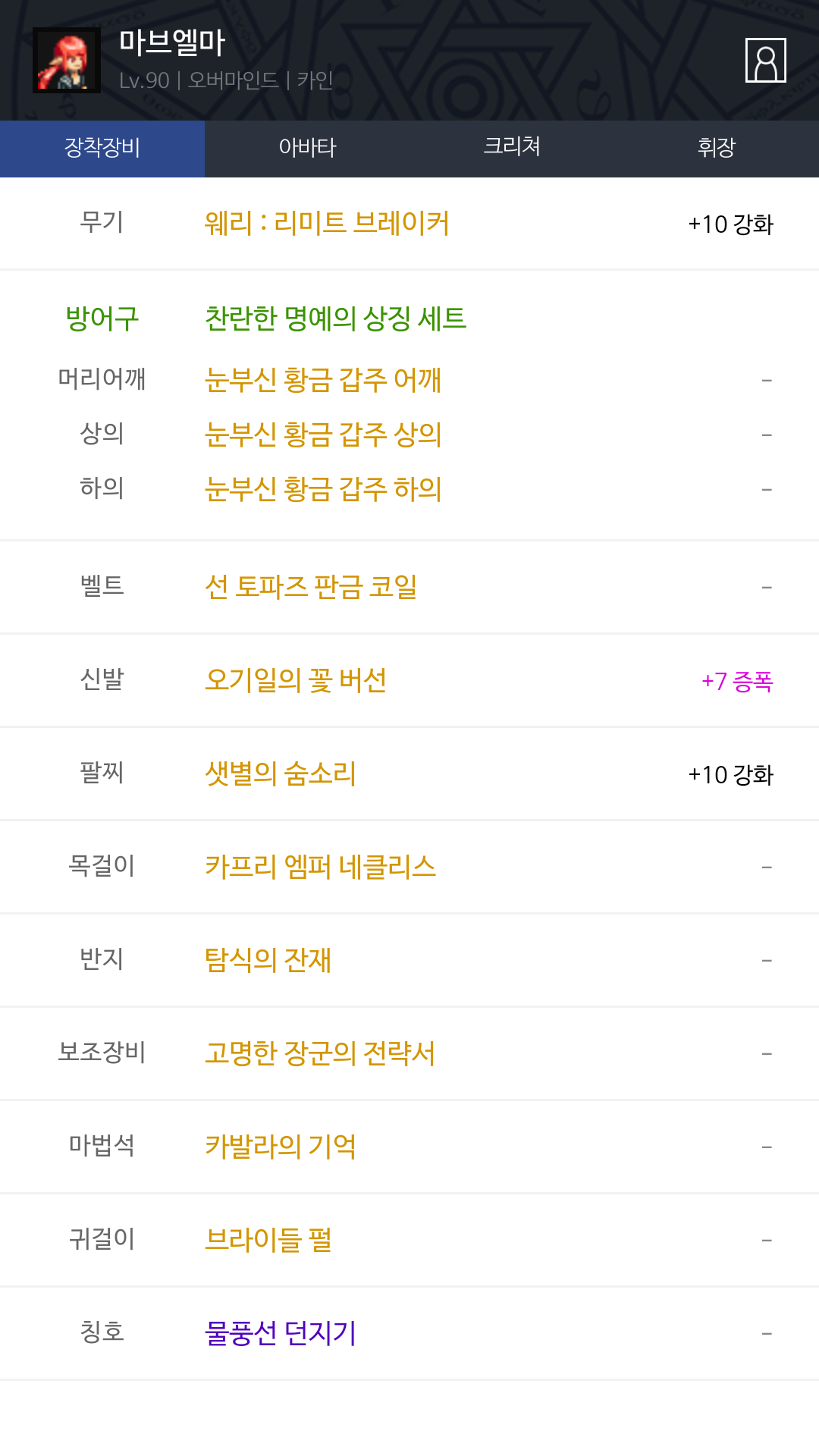Open 고명한 장군의 전략서 details
The height and width of the screenshot is (1456, 819).
pyautogui.click(x=320, y=1053)
